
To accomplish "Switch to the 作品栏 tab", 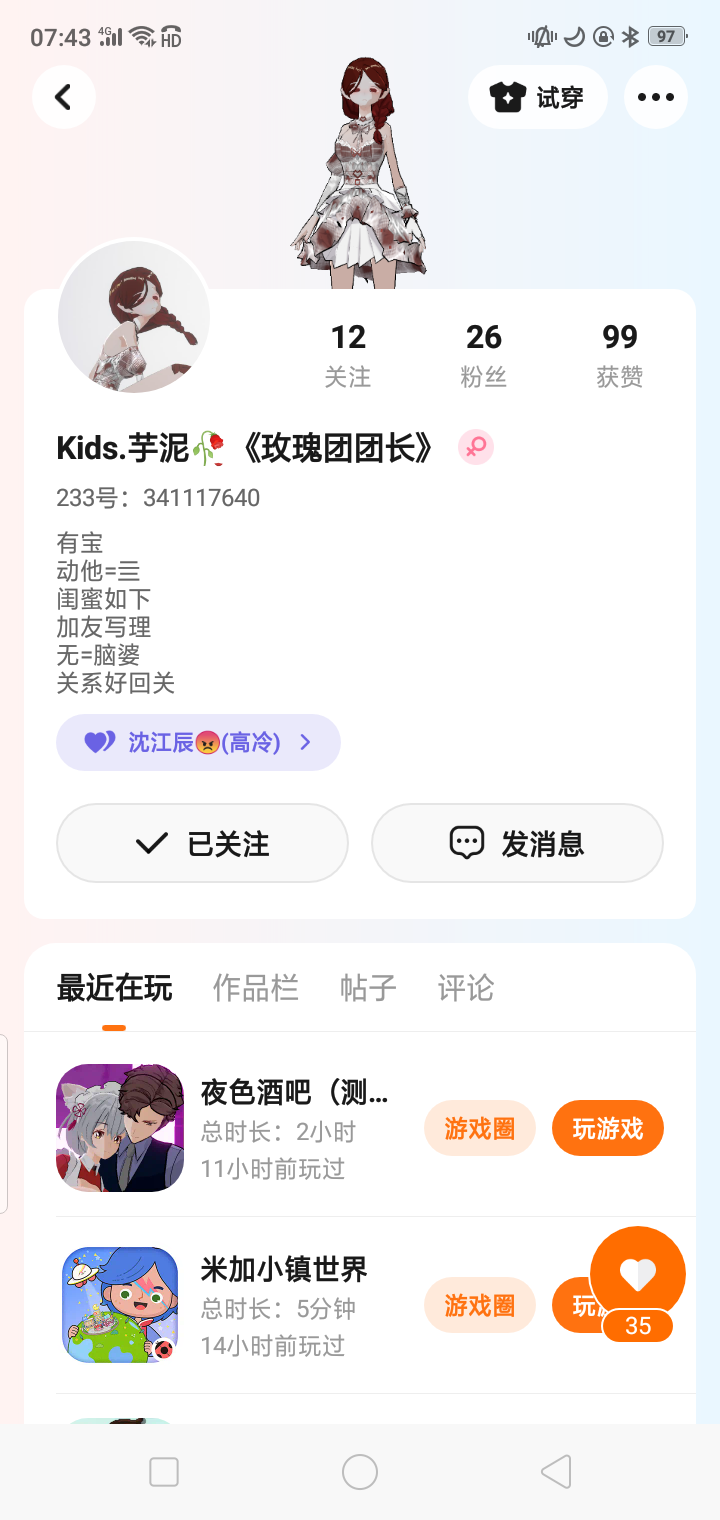I will 256,988.
